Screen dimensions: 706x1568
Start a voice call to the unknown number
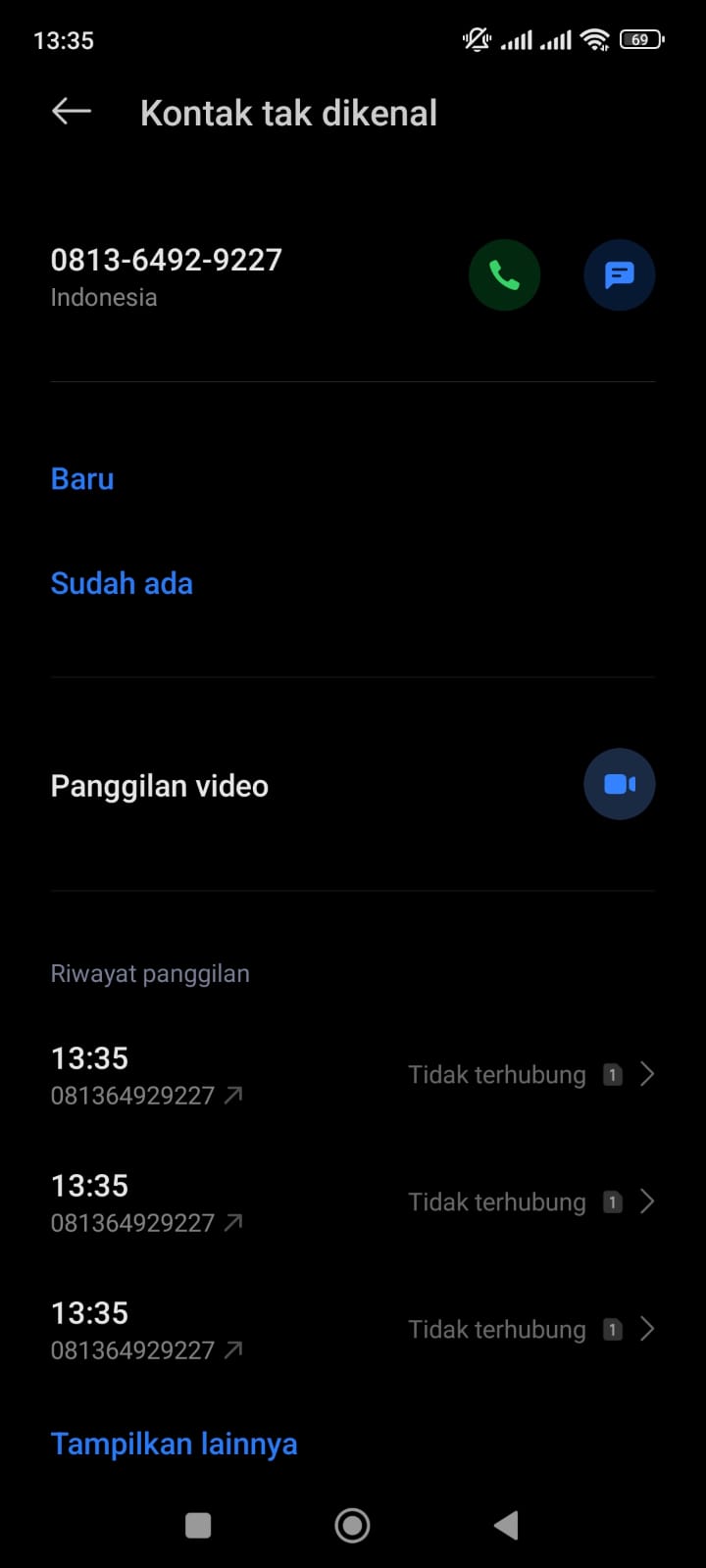click(x=504, y=274)
